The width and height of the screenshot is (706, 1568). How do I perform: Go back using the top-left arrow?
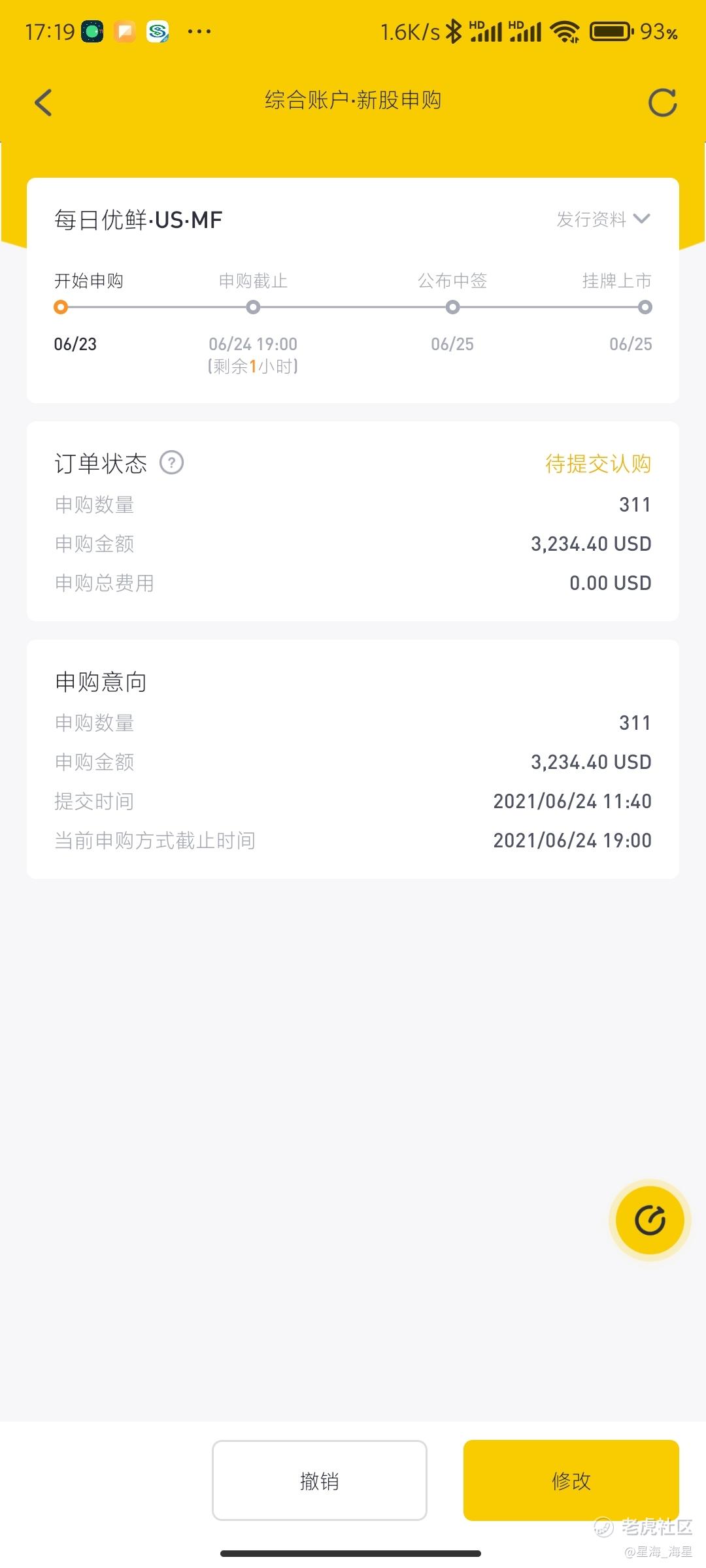point(43,103)
